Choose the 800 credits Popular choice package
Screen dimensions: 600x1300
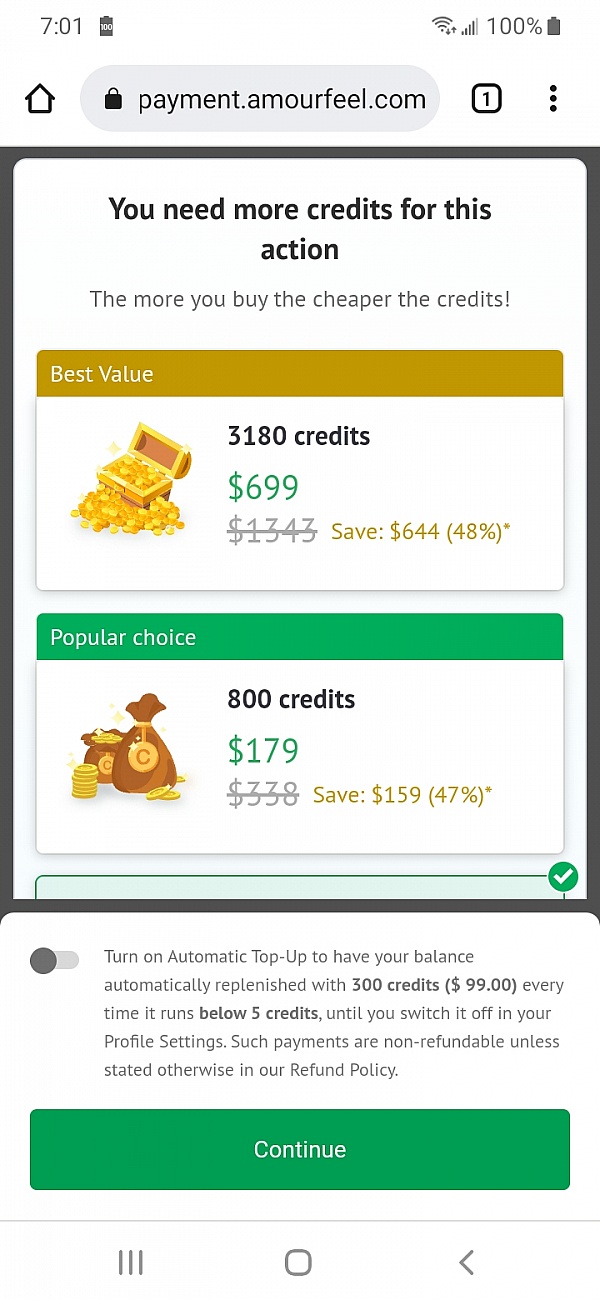300,755
